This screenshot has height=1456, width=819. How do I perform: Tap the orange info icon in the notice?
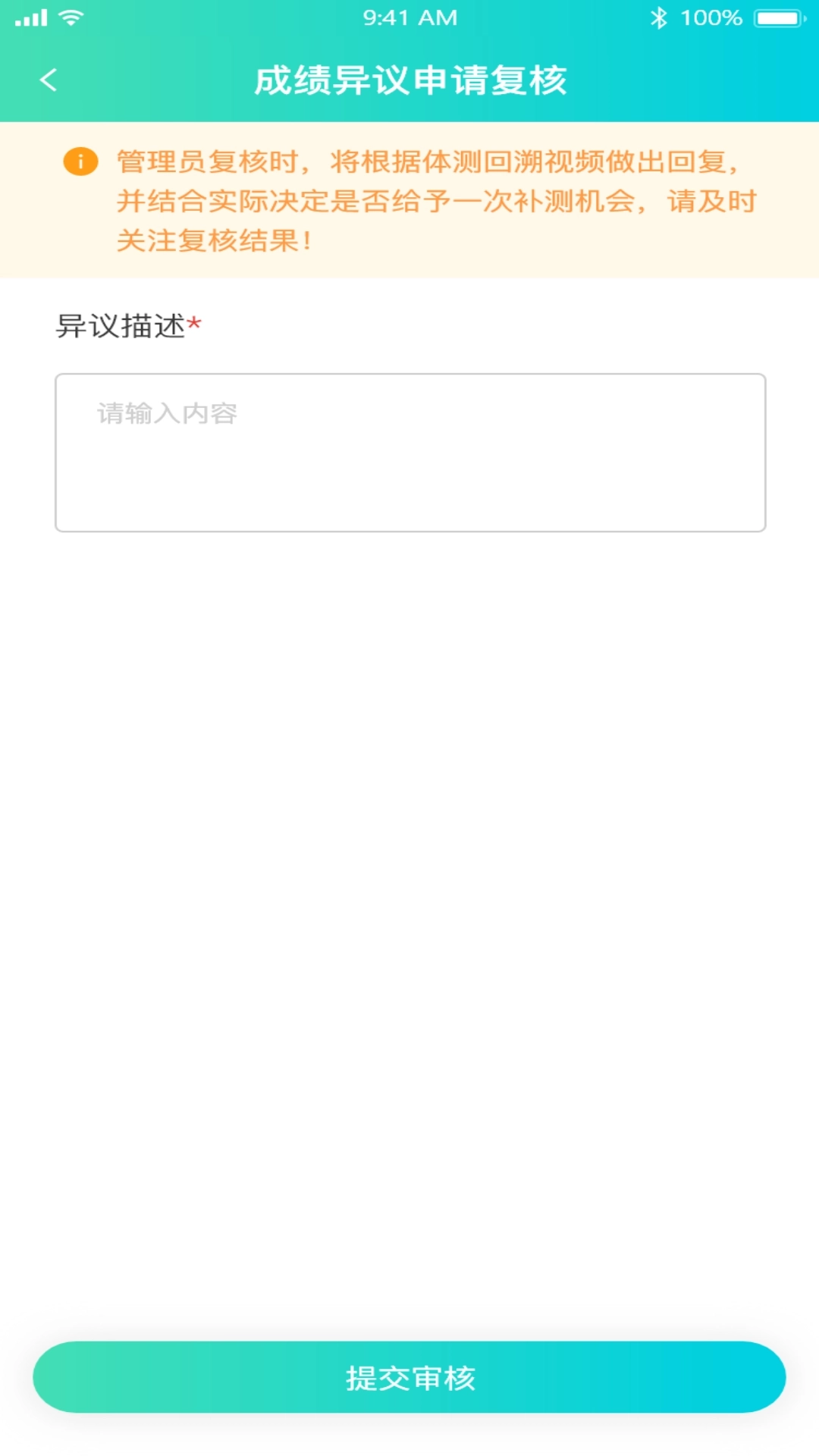[x=79, y=161]
